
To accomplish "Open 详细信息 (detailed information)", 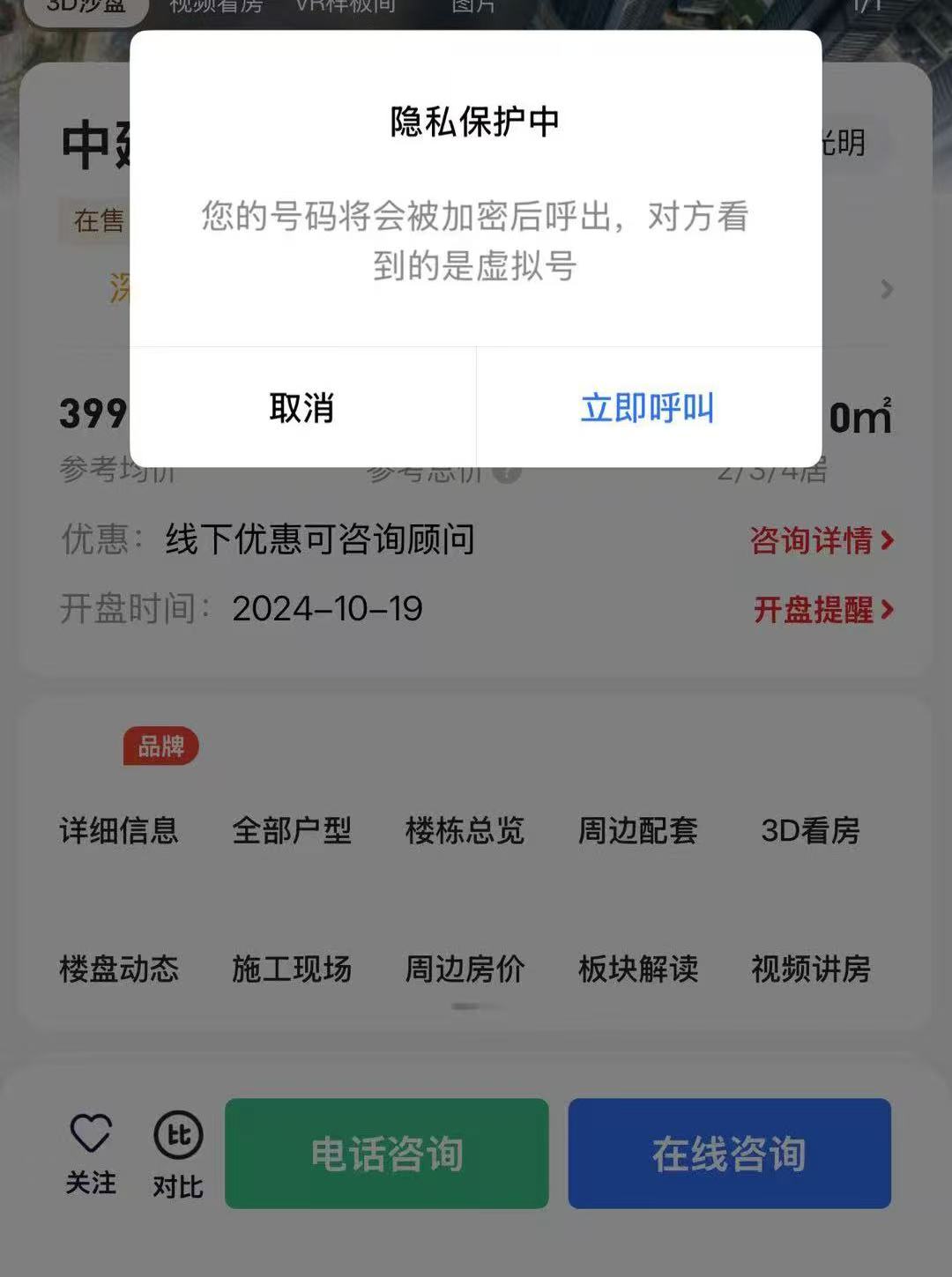I will click(118, 829).
